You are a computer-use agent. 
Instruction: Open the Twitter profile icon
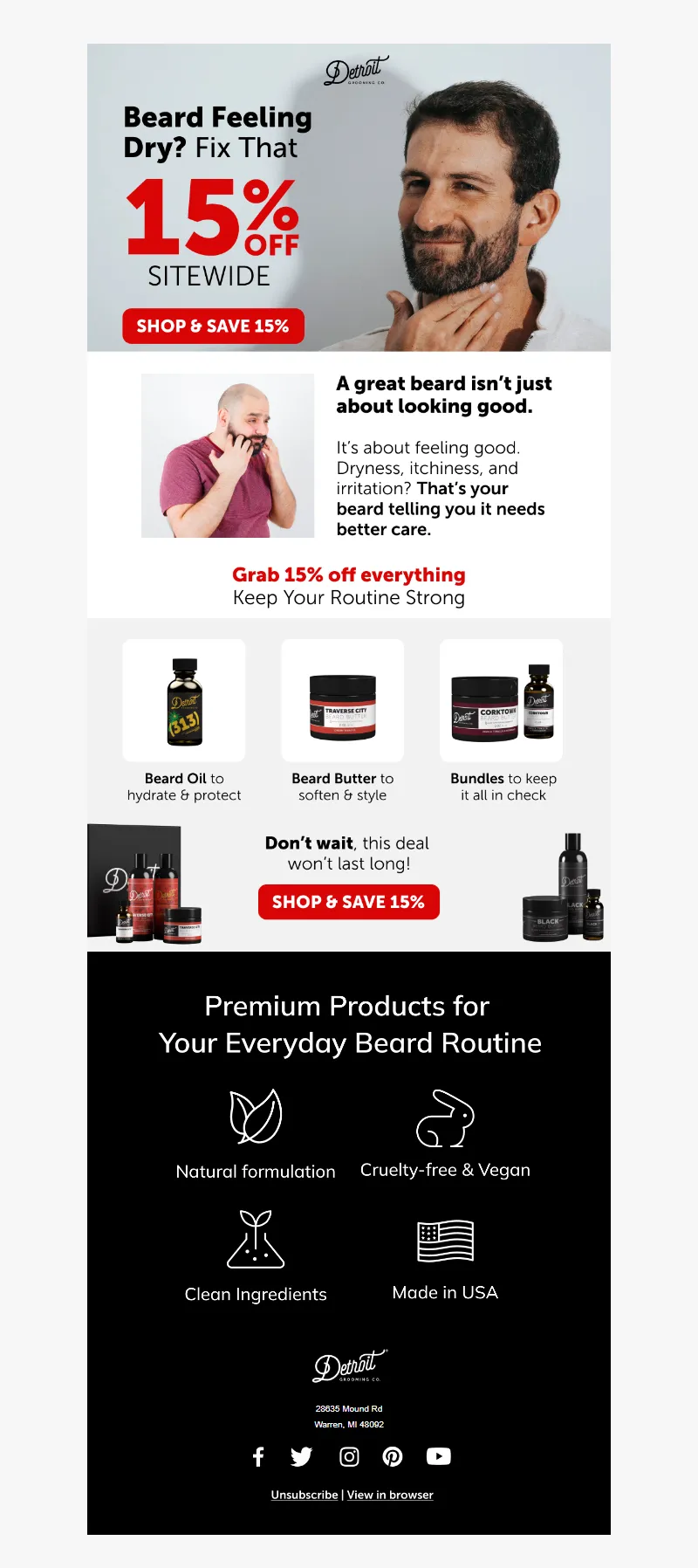click(302, 1456)
